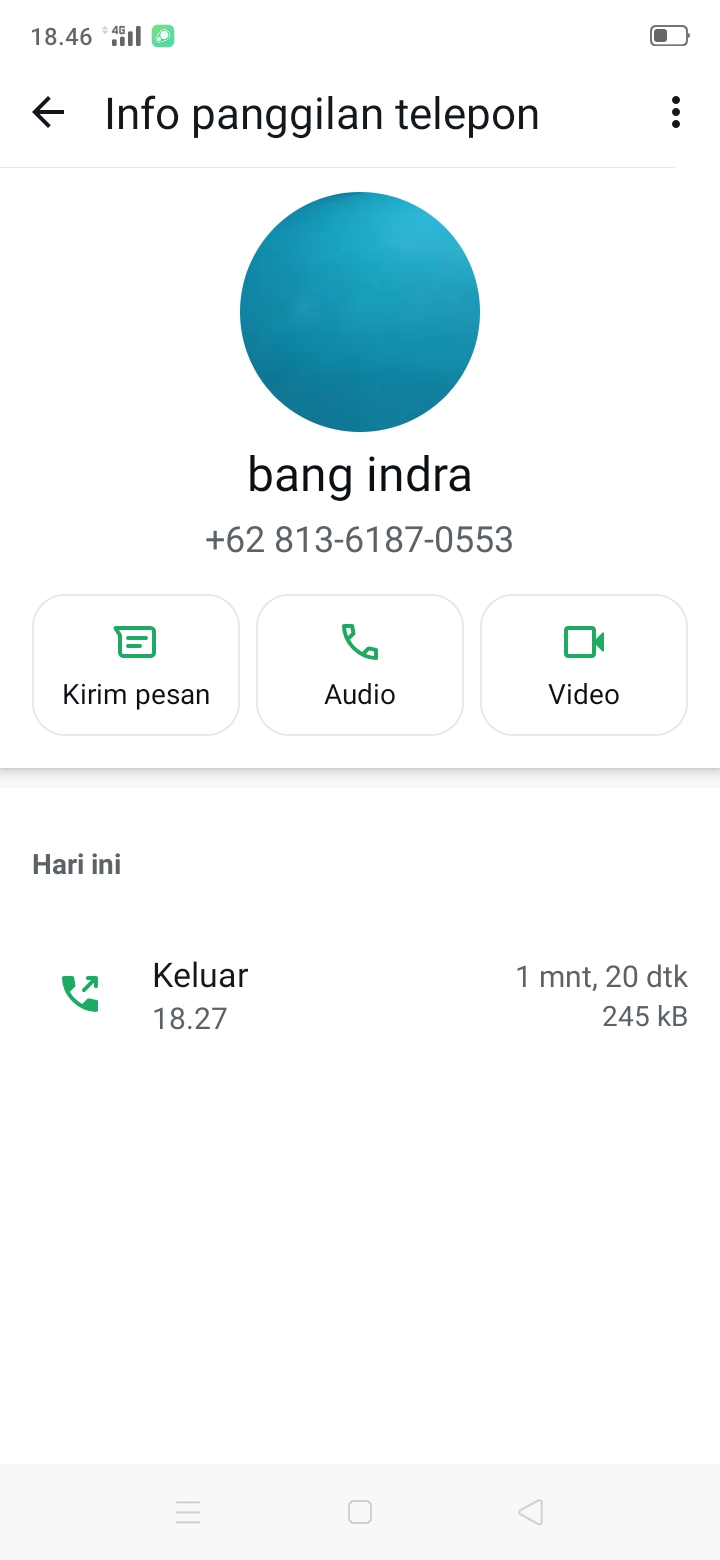Start a video call with bang indra
Screen dimensions: 720x1560
[583, 664]
